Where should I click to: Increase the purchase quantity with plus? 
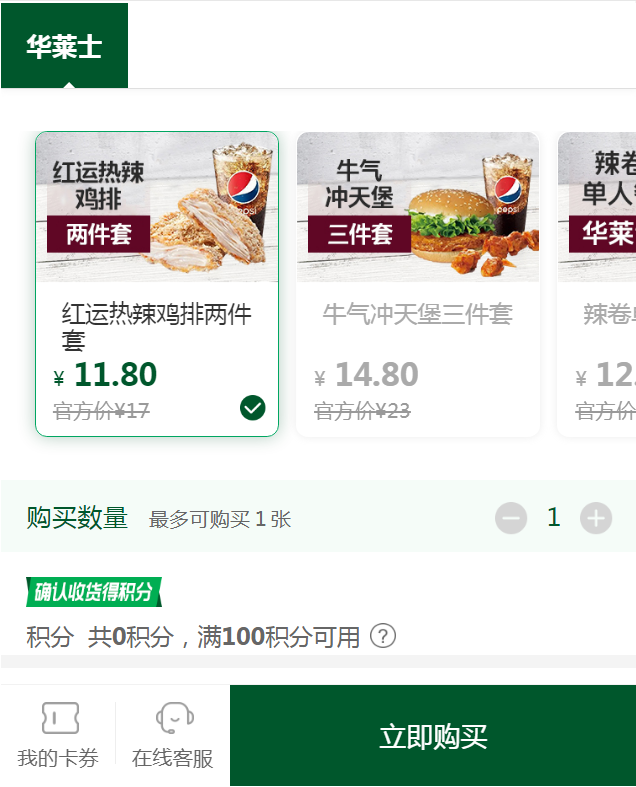pyautogui.click(x=596, y=518)
